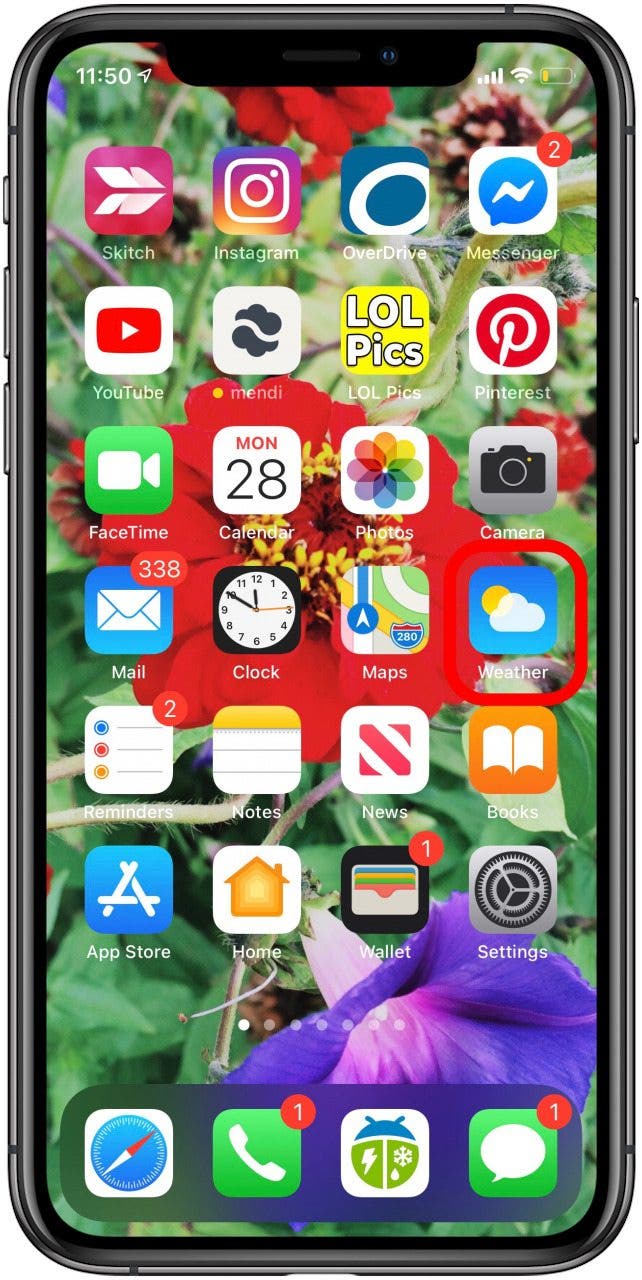Open Messenger with 2 notifications

[513, 191]
